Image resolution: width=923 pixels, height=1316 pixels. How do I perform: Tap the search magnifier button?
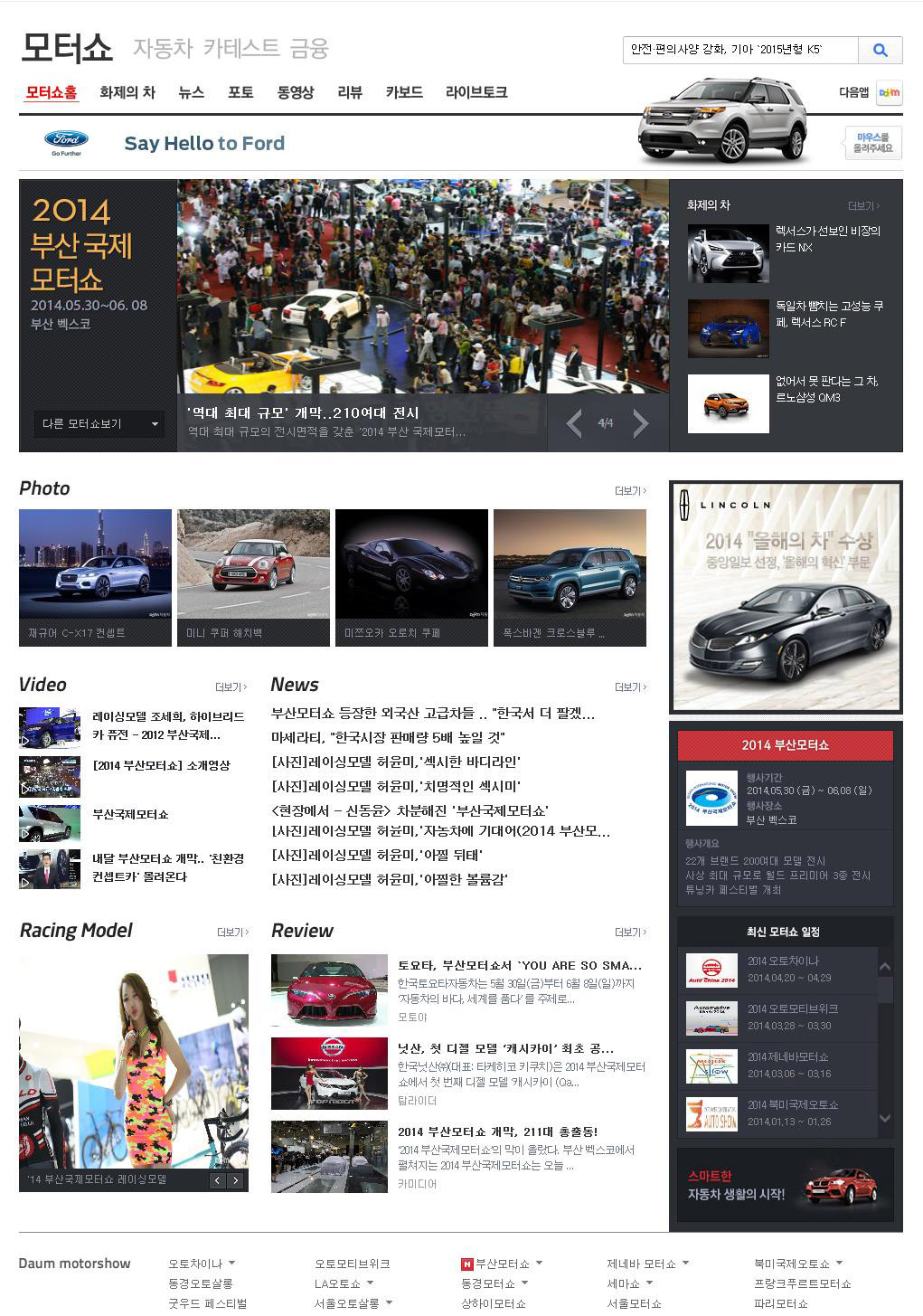tap(880, 50)
